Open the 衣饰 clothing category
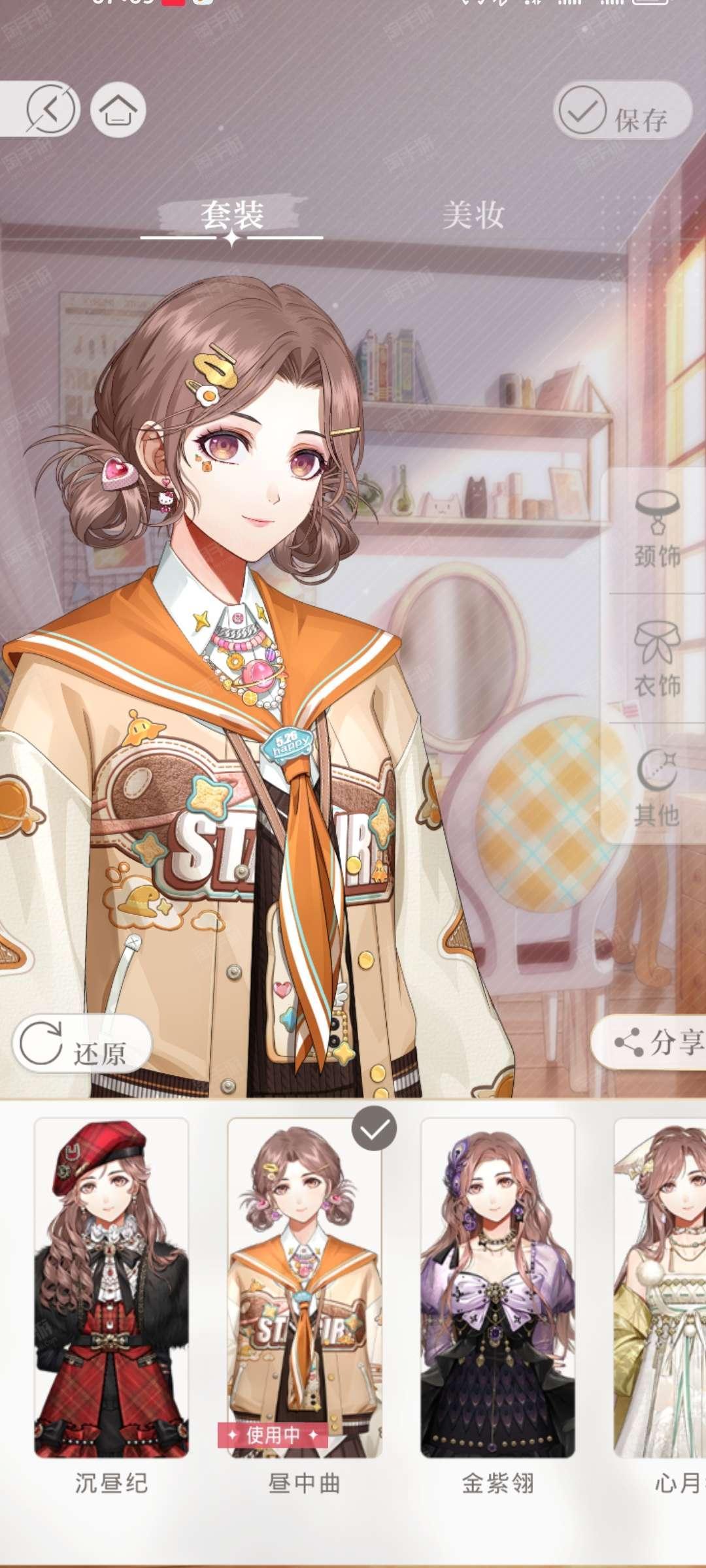Screen dimensions: 706x1568 pos(657,659)
